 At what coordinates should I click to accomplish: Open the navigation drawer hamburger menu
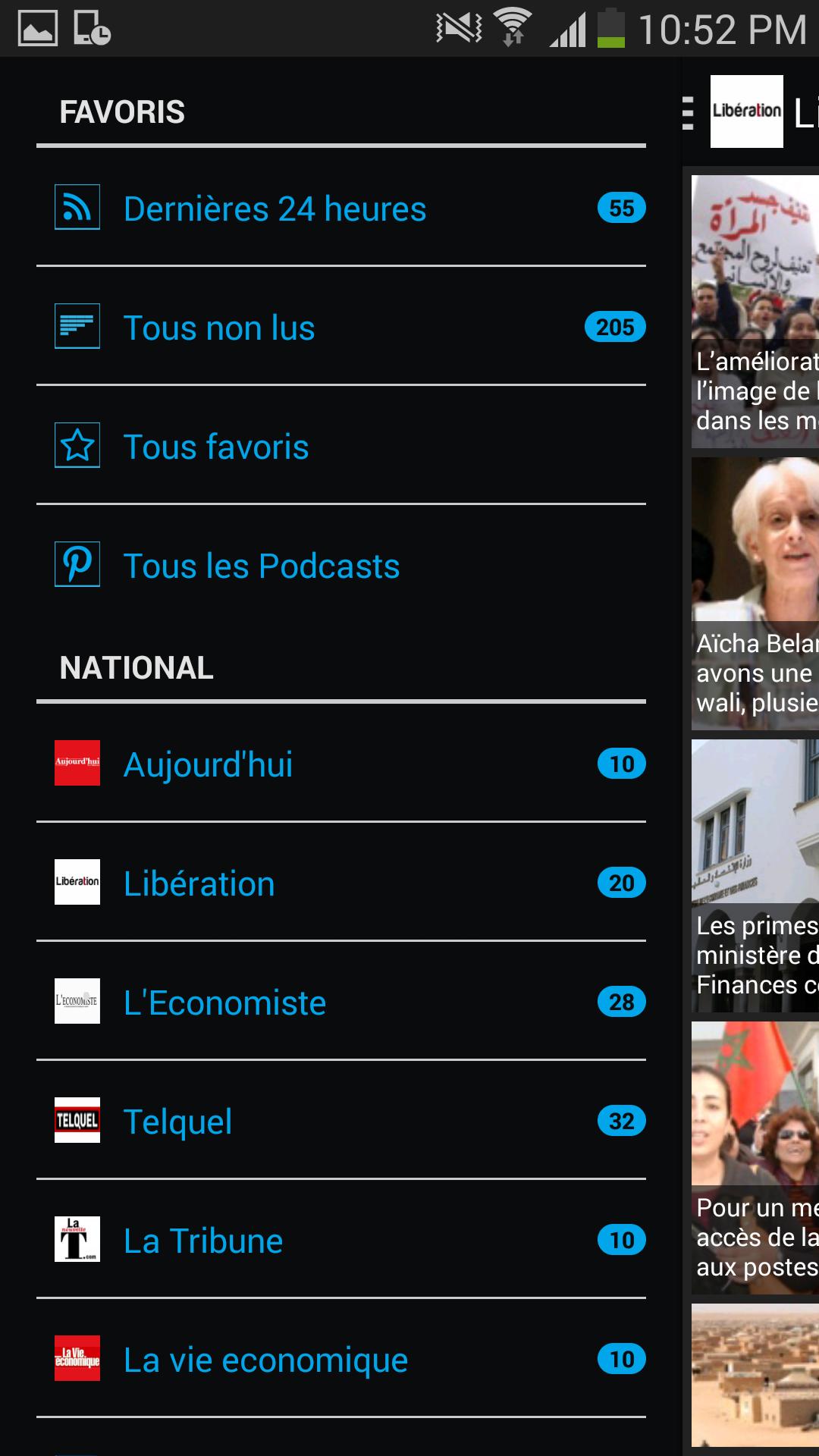[x=689, y=111]
